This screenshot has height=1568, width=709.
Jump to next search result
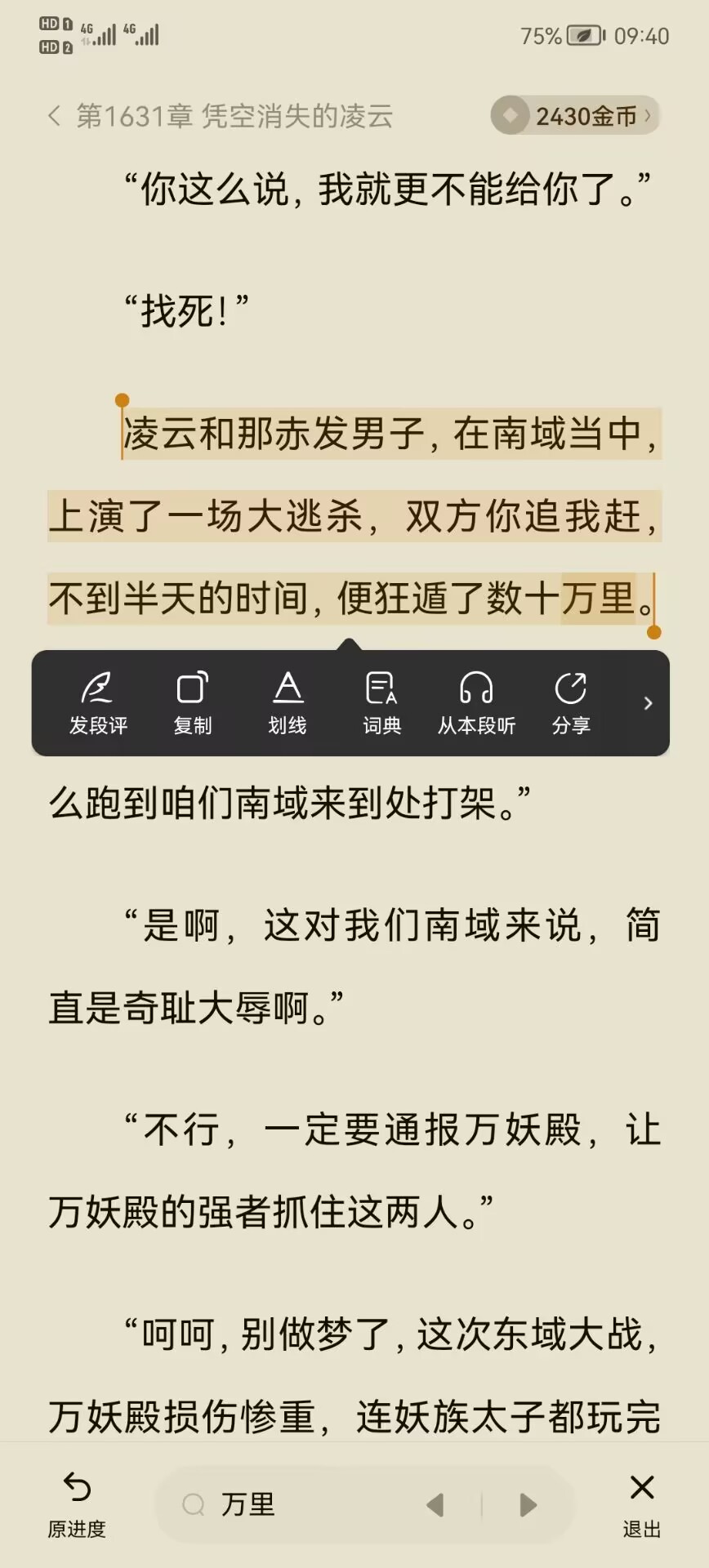coord(528,1504)
